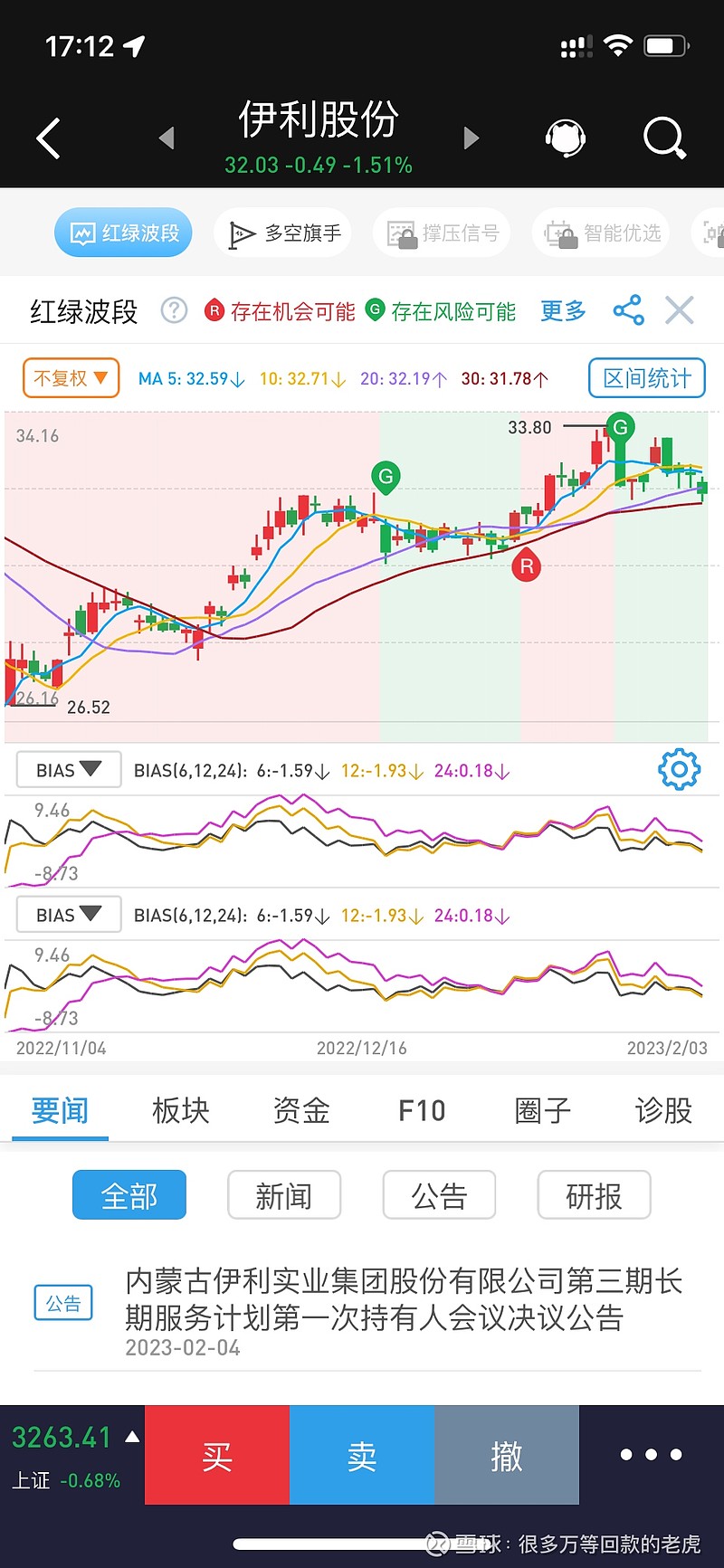
Task: Open the 不复权 dropdown
Action: click(71, 377)
